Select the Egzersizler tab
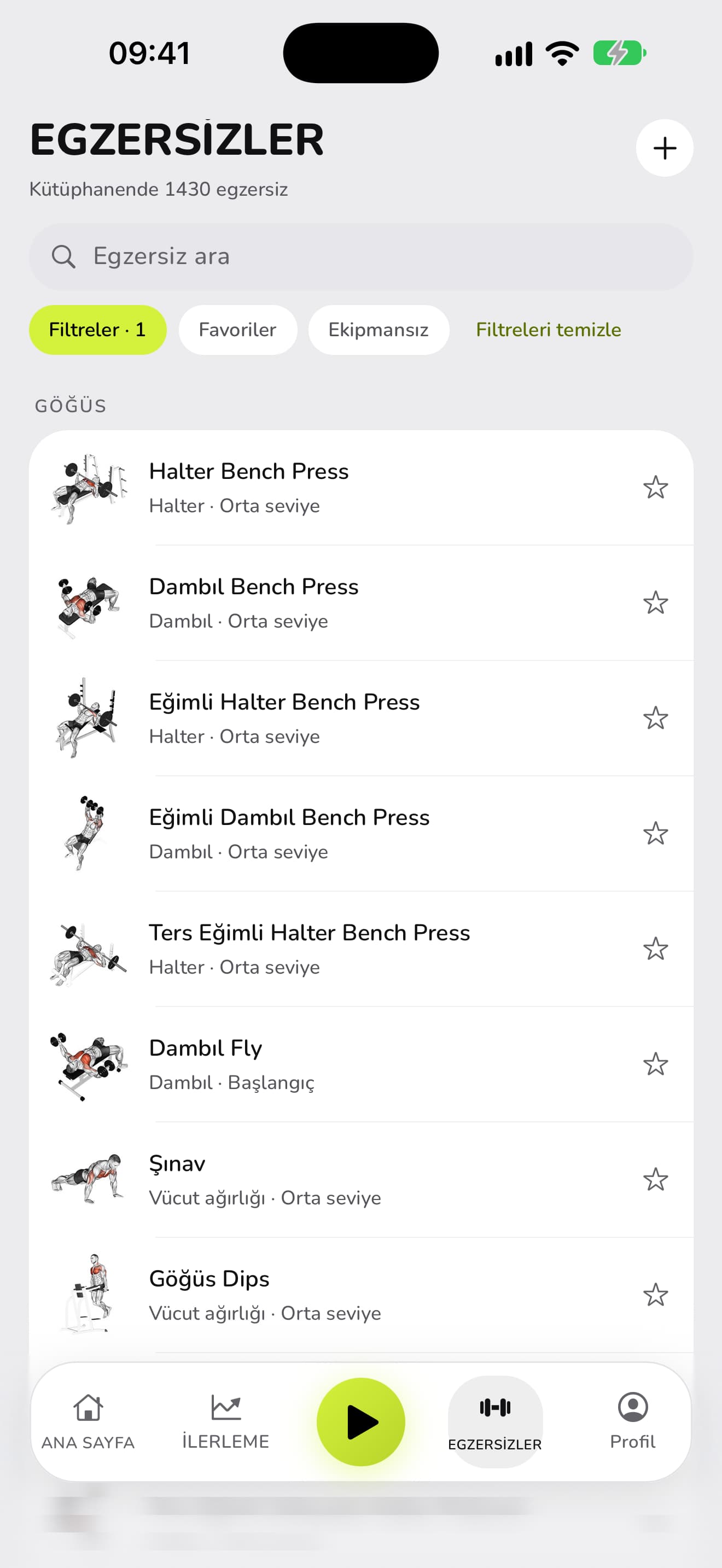 495,1422
